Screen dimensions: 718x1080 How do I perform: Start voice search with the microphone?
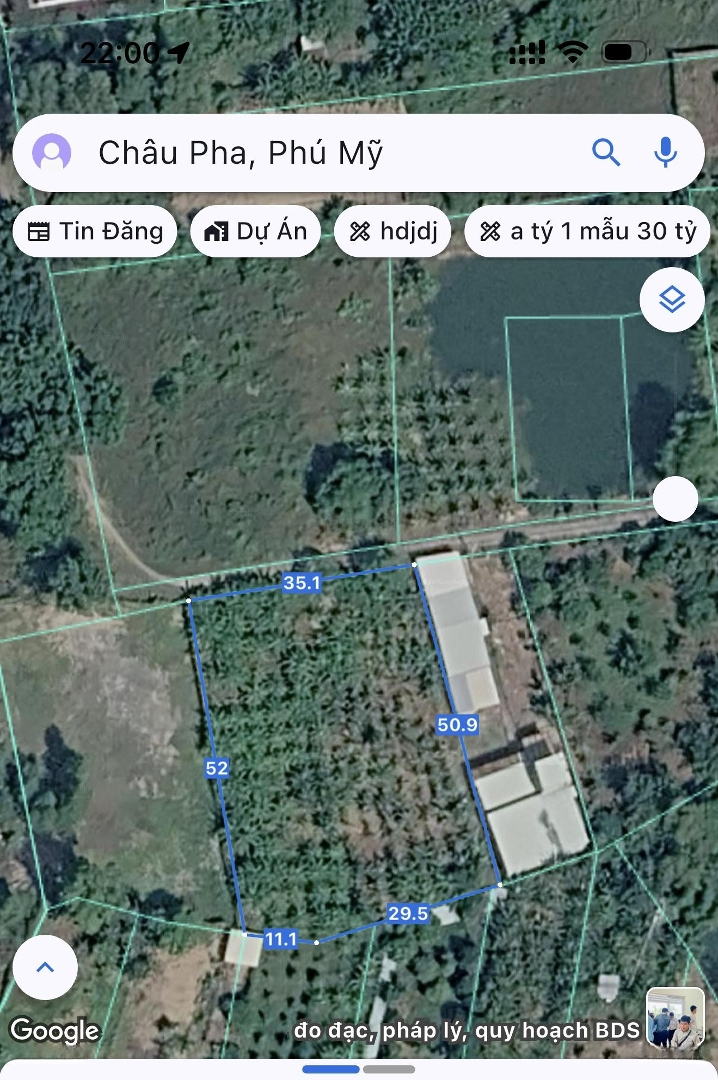point(665,152)
